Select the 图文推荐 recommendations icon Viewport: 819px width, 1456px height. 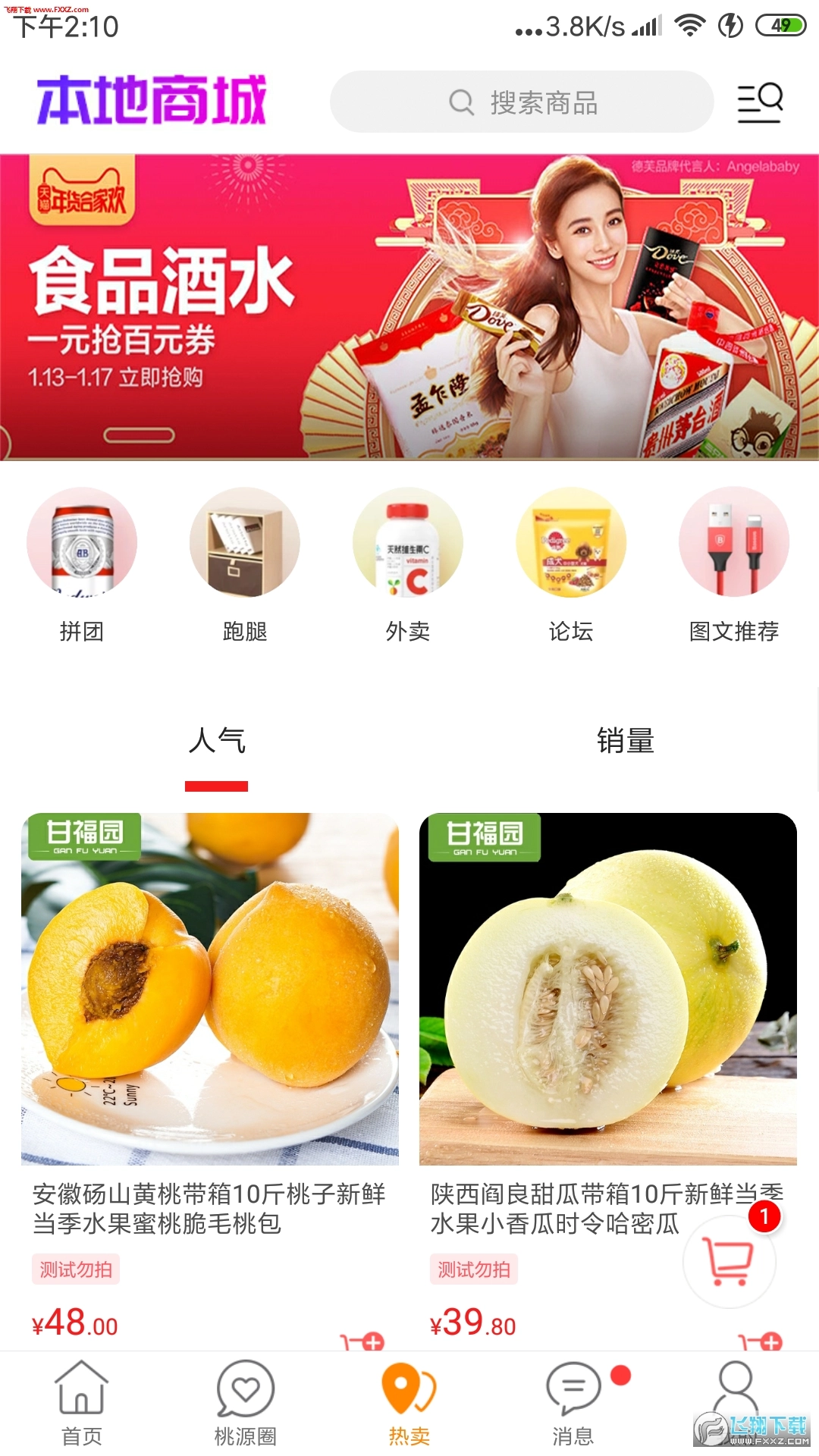tap(733, 541)
